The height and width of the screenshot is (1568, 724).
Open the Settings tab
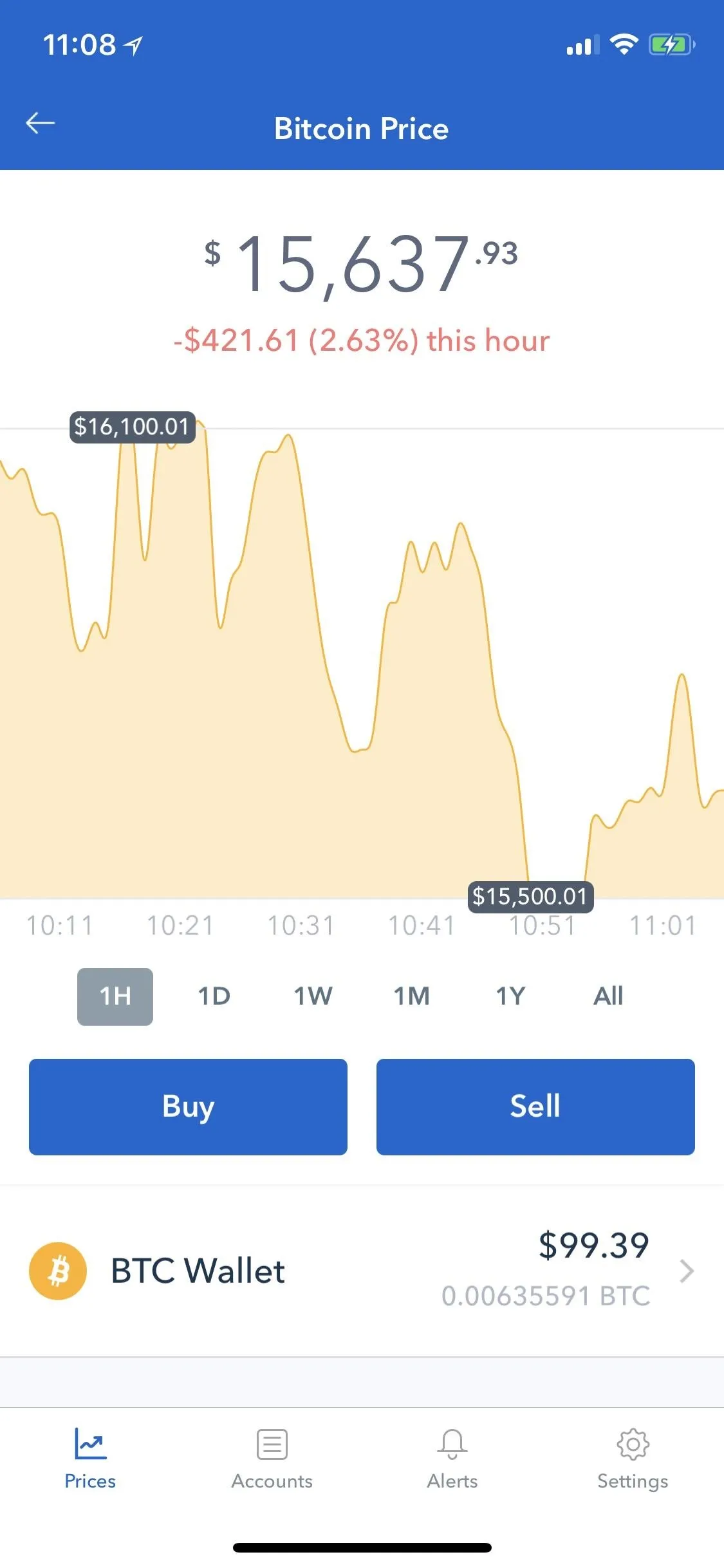click(633, 1459)
